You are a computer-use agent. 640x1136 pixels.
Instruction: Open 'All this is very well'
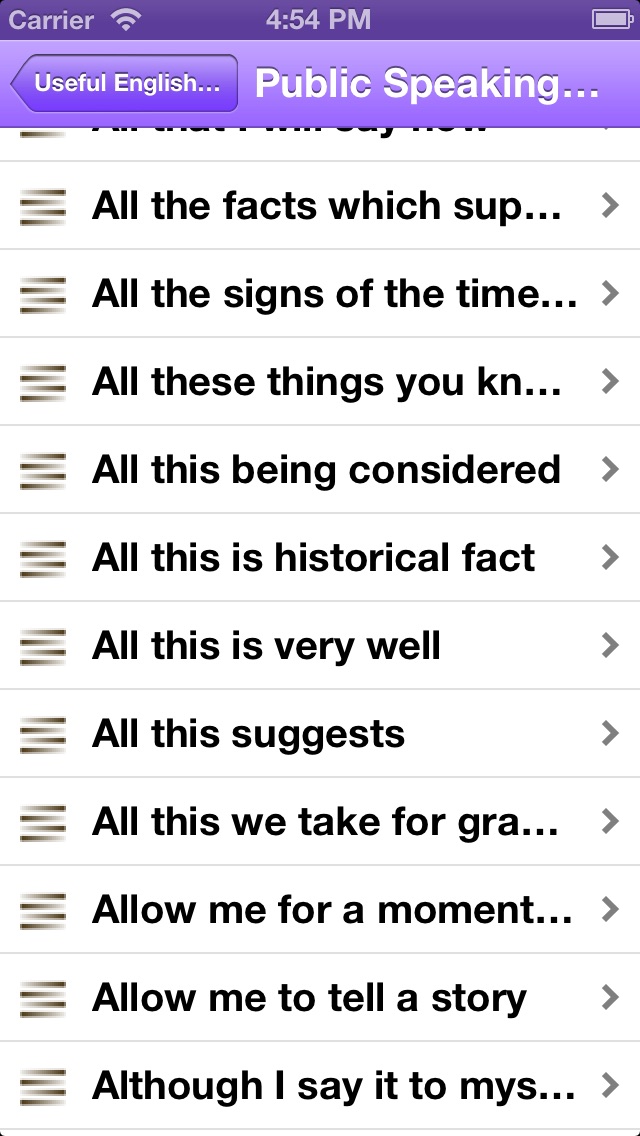click(320, 646)
